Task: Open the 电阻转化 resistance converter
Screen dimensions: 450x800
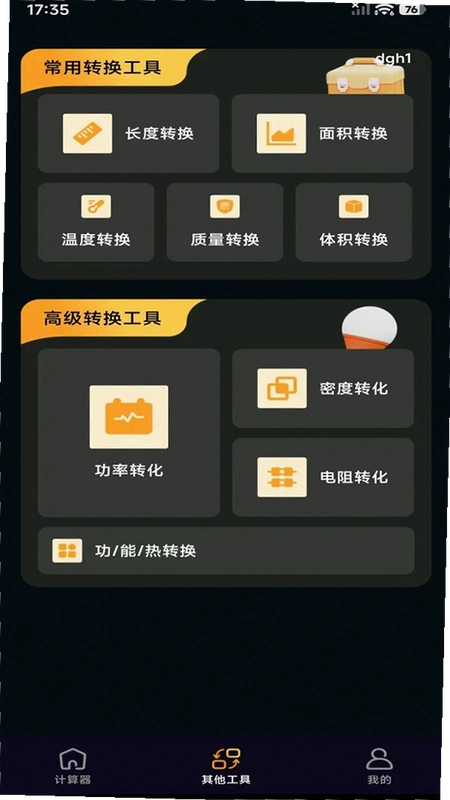Action: tap(323, 477)
